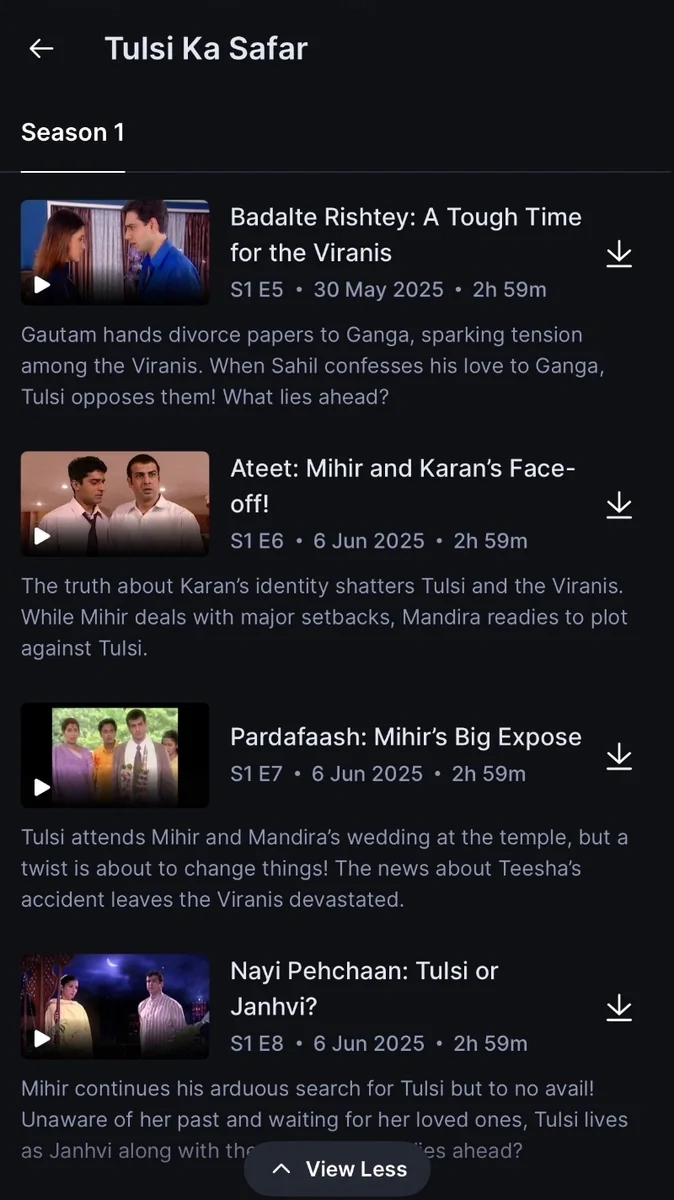Play the Badalte Rishtey episode thumbnail
Viewport: 674px width, 1200px height.
click(115, 252)
